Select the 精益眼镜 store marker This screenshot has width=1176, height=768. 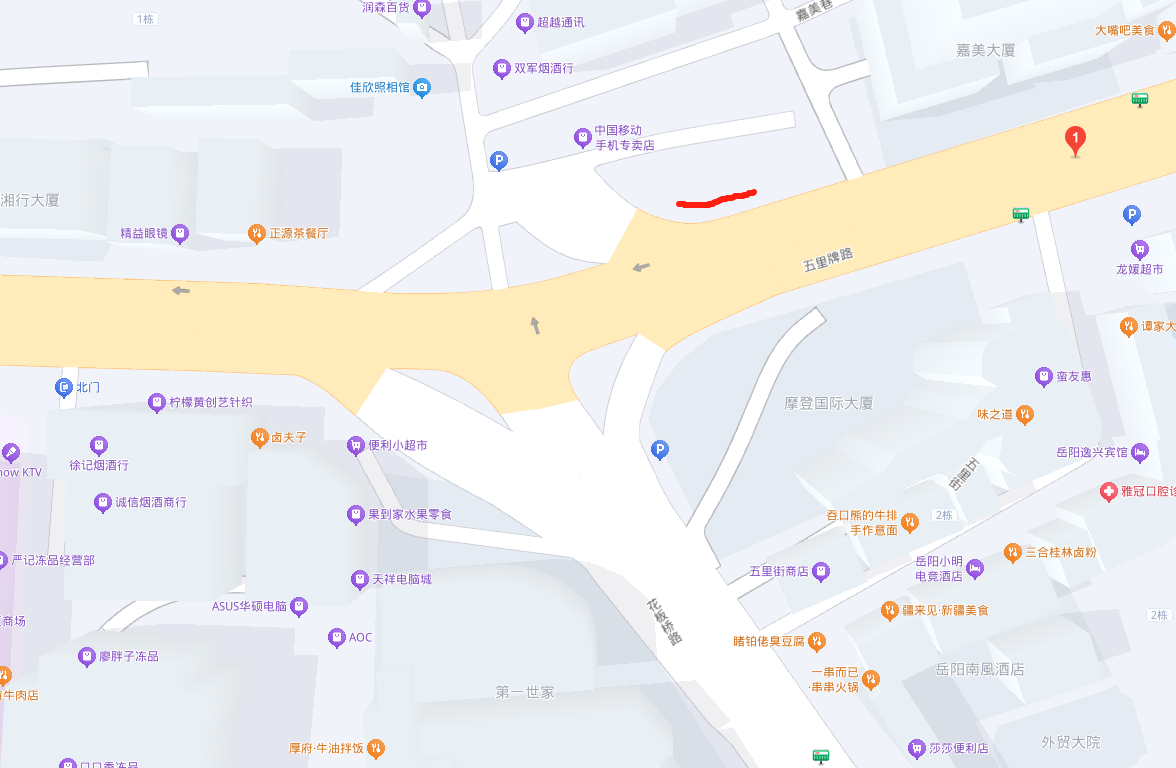tap(180, 233)
